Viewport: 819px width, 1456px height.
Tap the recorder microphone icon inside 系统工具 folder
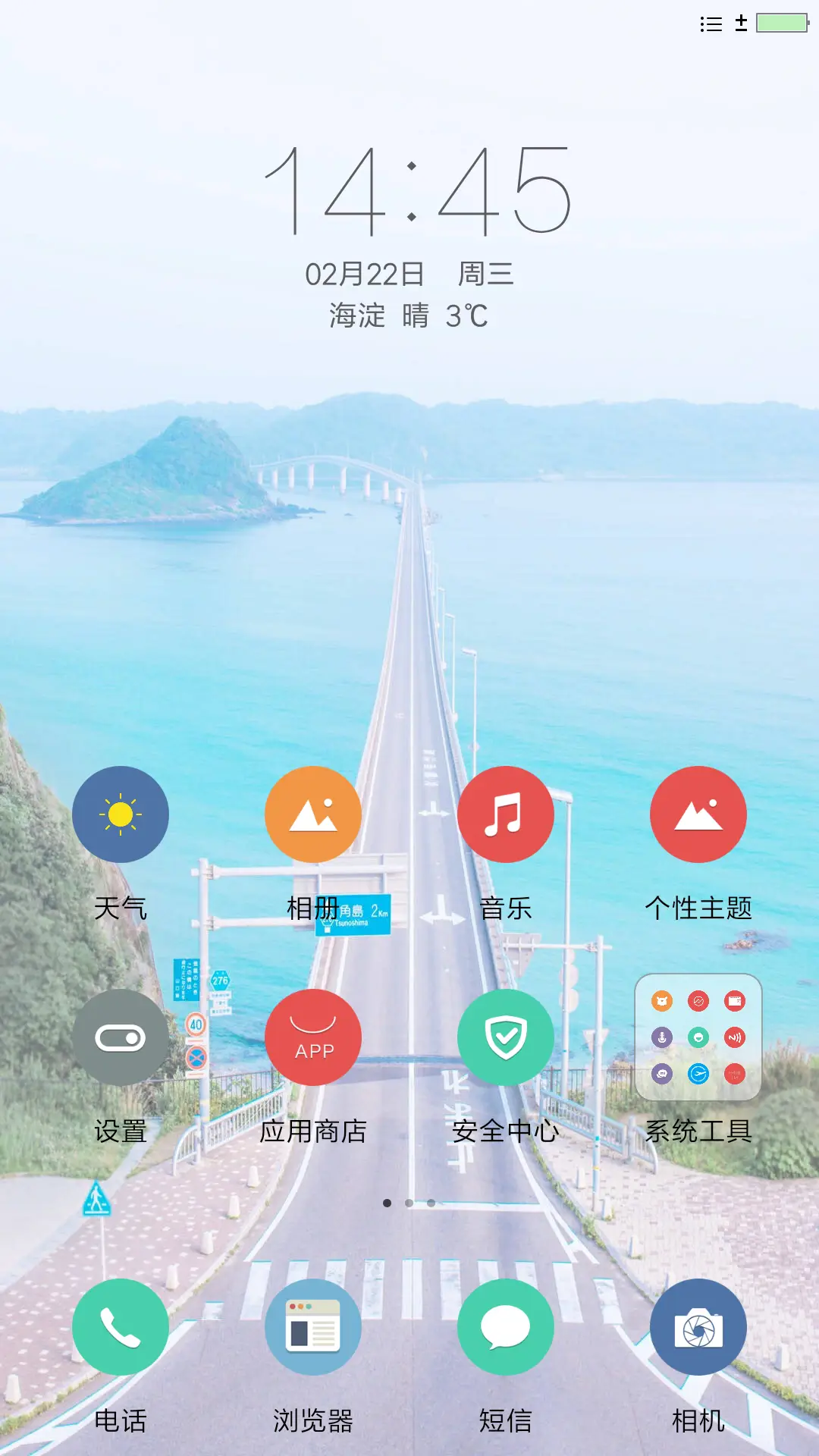[661, 1037]
